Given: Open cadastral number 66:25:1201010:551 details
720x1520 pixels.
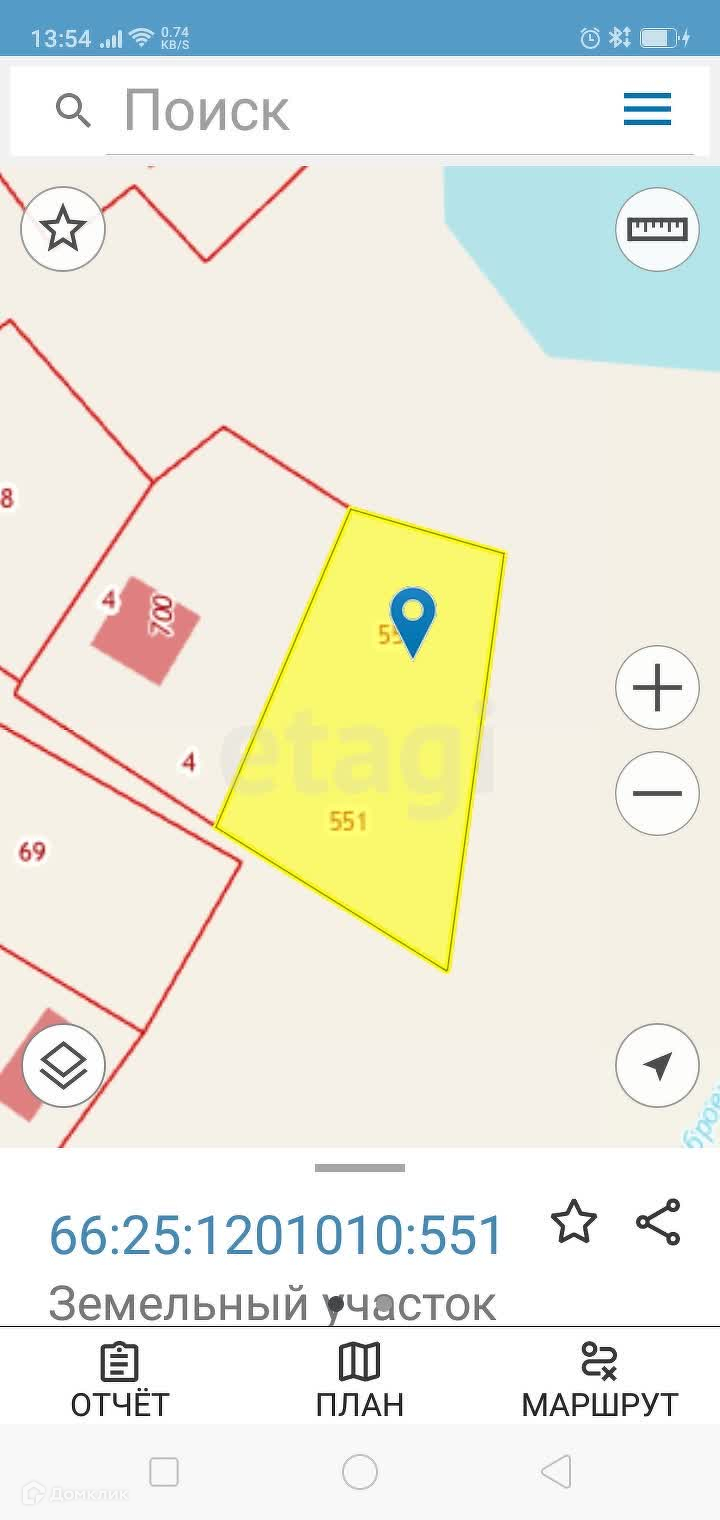Looking at the screenshot, I should click(276, 1235).
